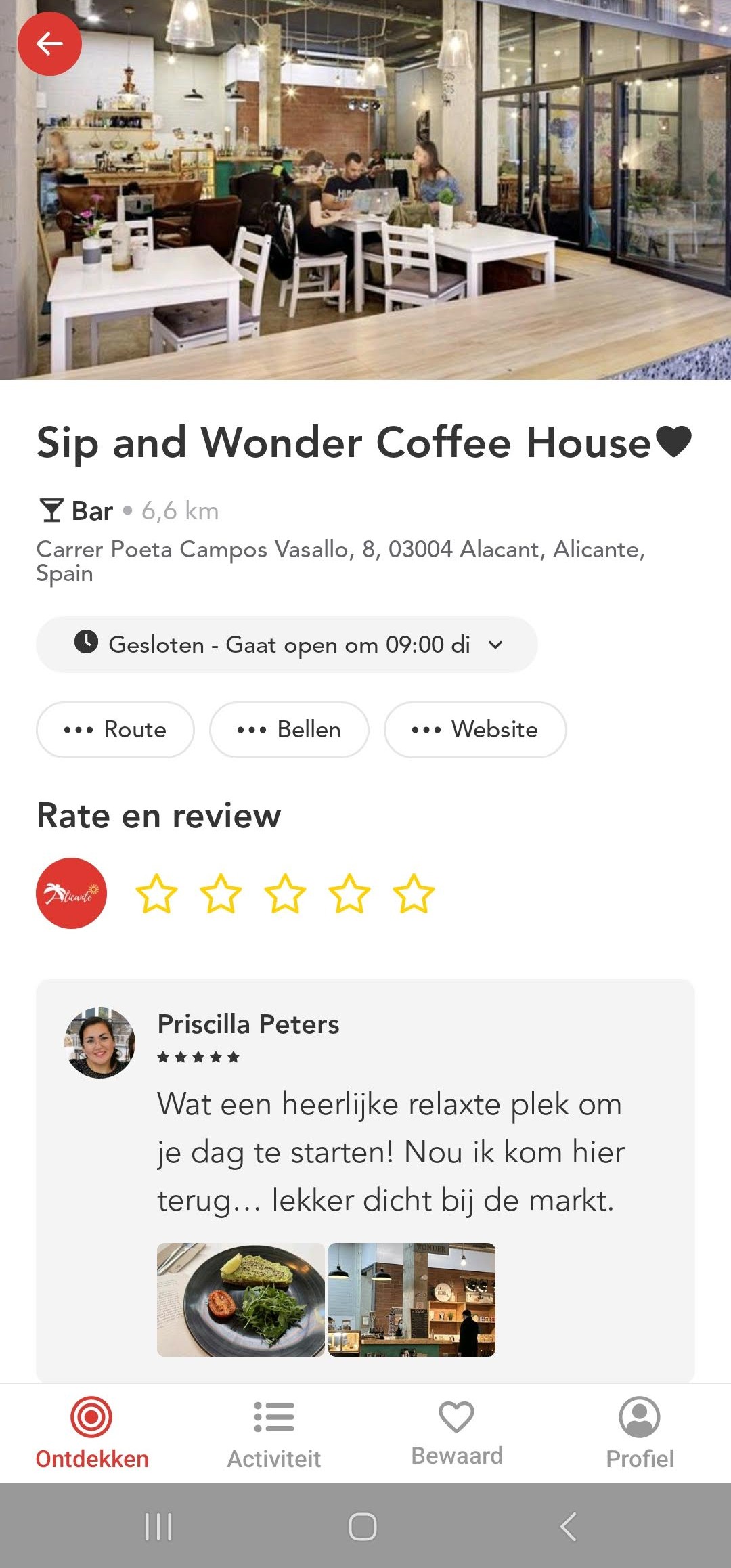
Task: Open Priscilla Peters' profile picture
Action: point(100,1043)
